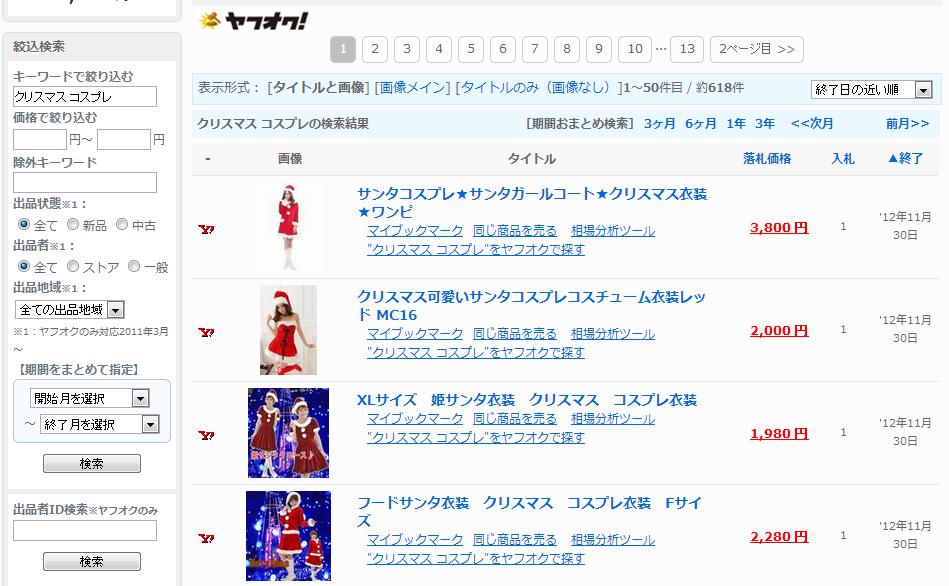Sort by the ▲終了 column header
Image resolution: width=949 pixels, height=586 pixels.
tap(905, 159)
